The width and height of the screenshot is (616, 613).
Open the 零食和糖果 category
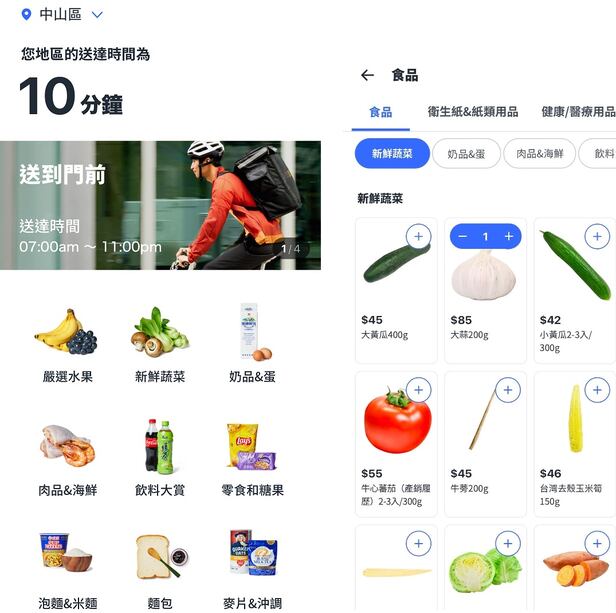[252, 458]
